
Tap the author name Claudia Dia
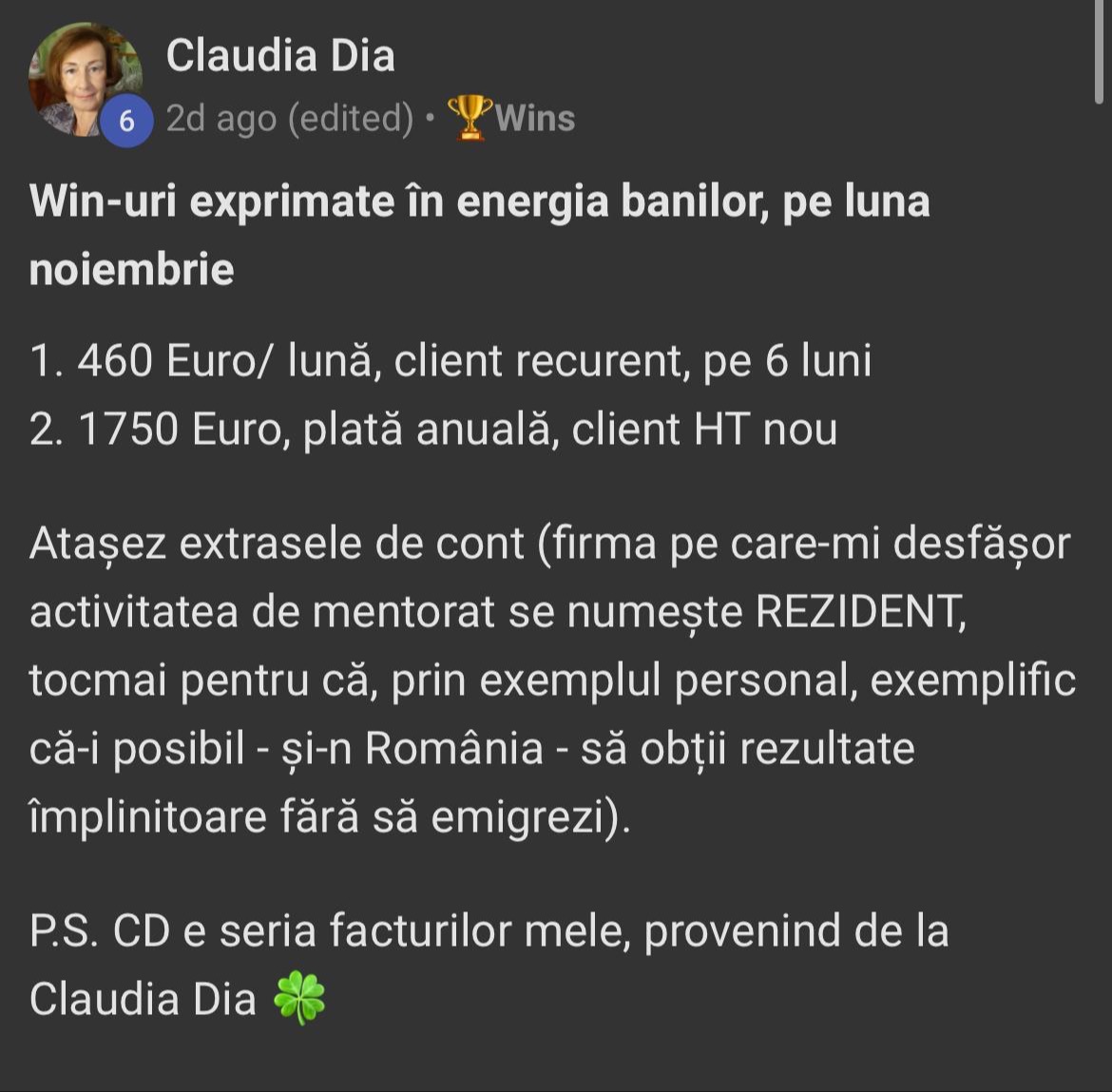[x=280, y=56]
